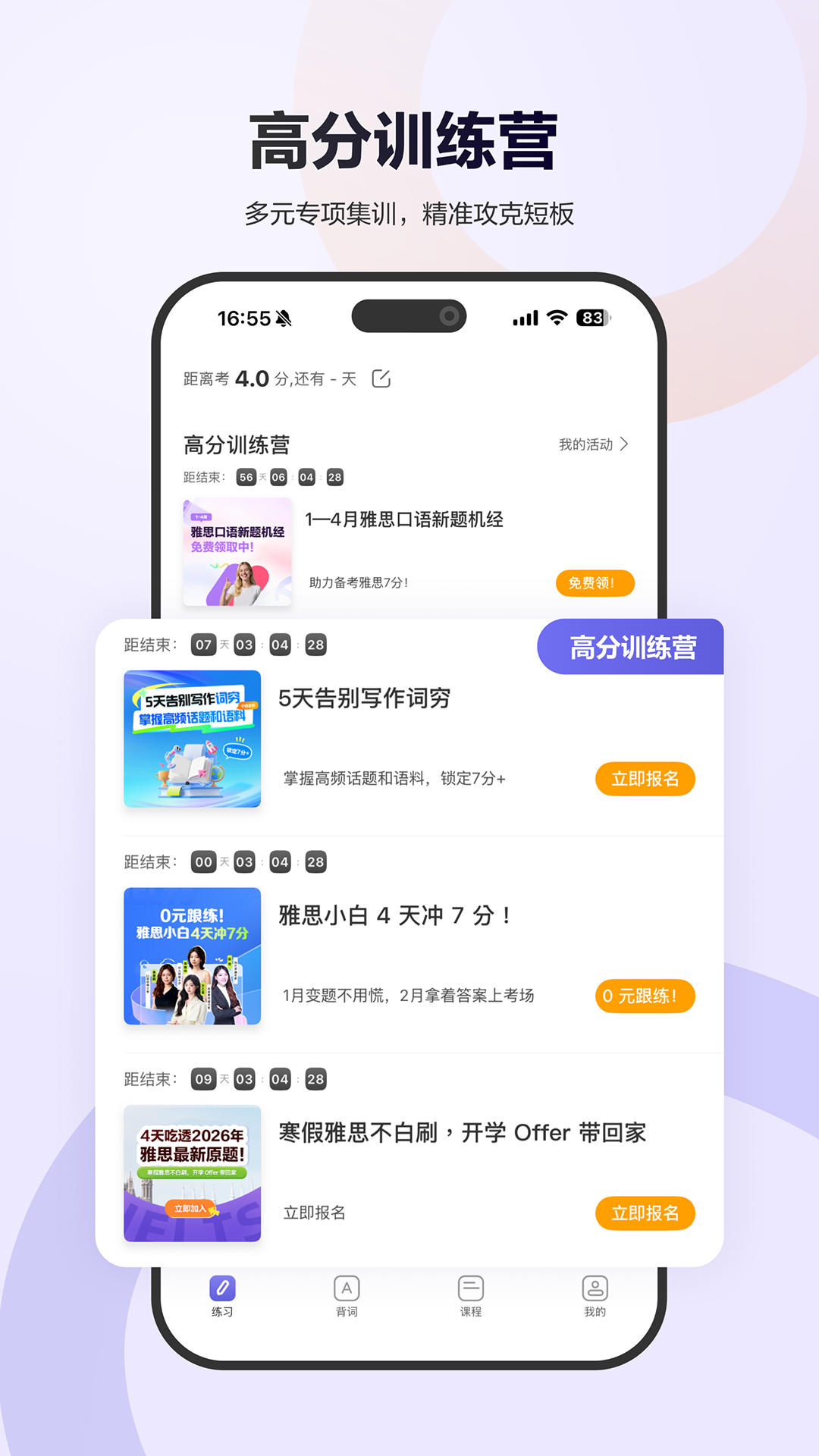Open the 背词 (vocabulary) section icon
Viewport: 819px width, 1456px height.
pos(347,1287)
